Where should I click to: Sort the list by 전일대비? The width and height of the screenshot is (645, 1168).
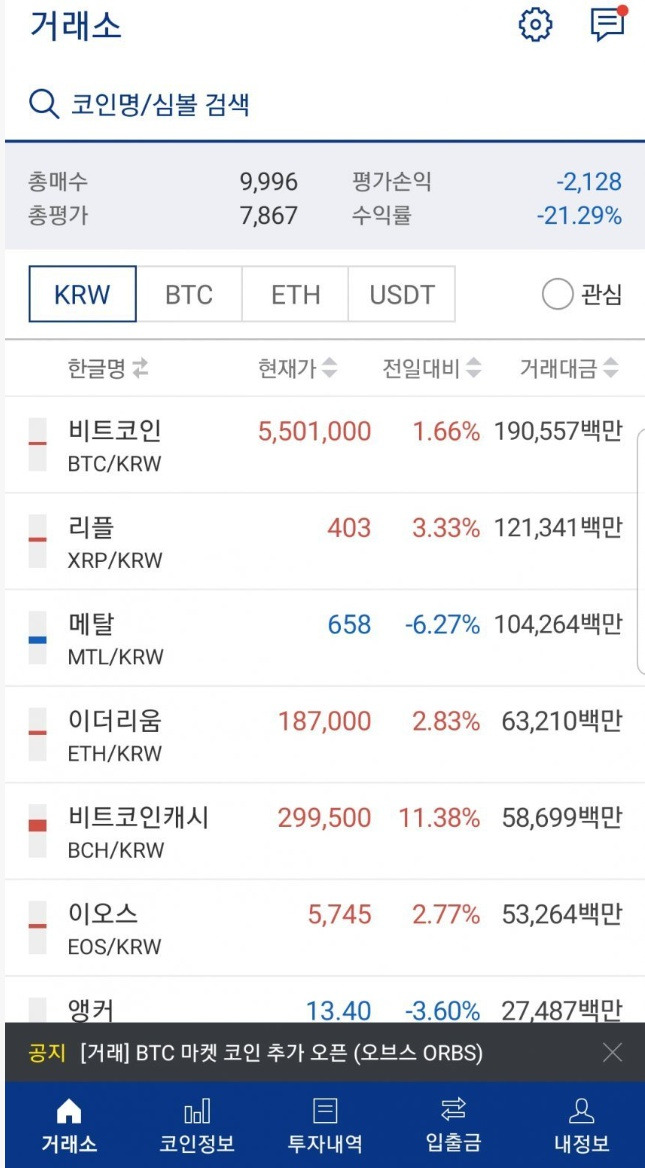tap(432, 368)
